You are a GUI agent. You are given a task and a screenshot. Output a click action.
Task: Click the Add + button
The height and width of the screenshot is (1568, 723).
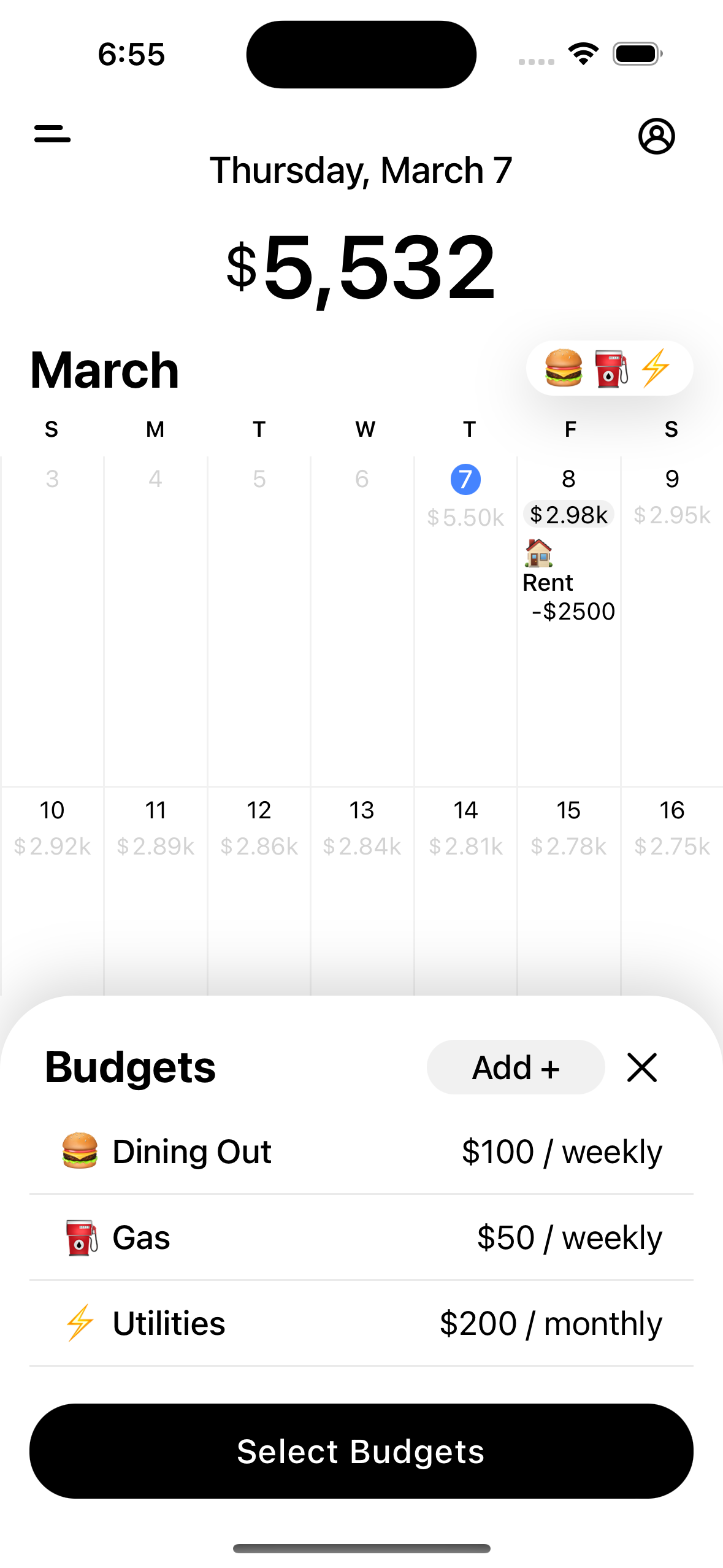tap(516, 1067)
